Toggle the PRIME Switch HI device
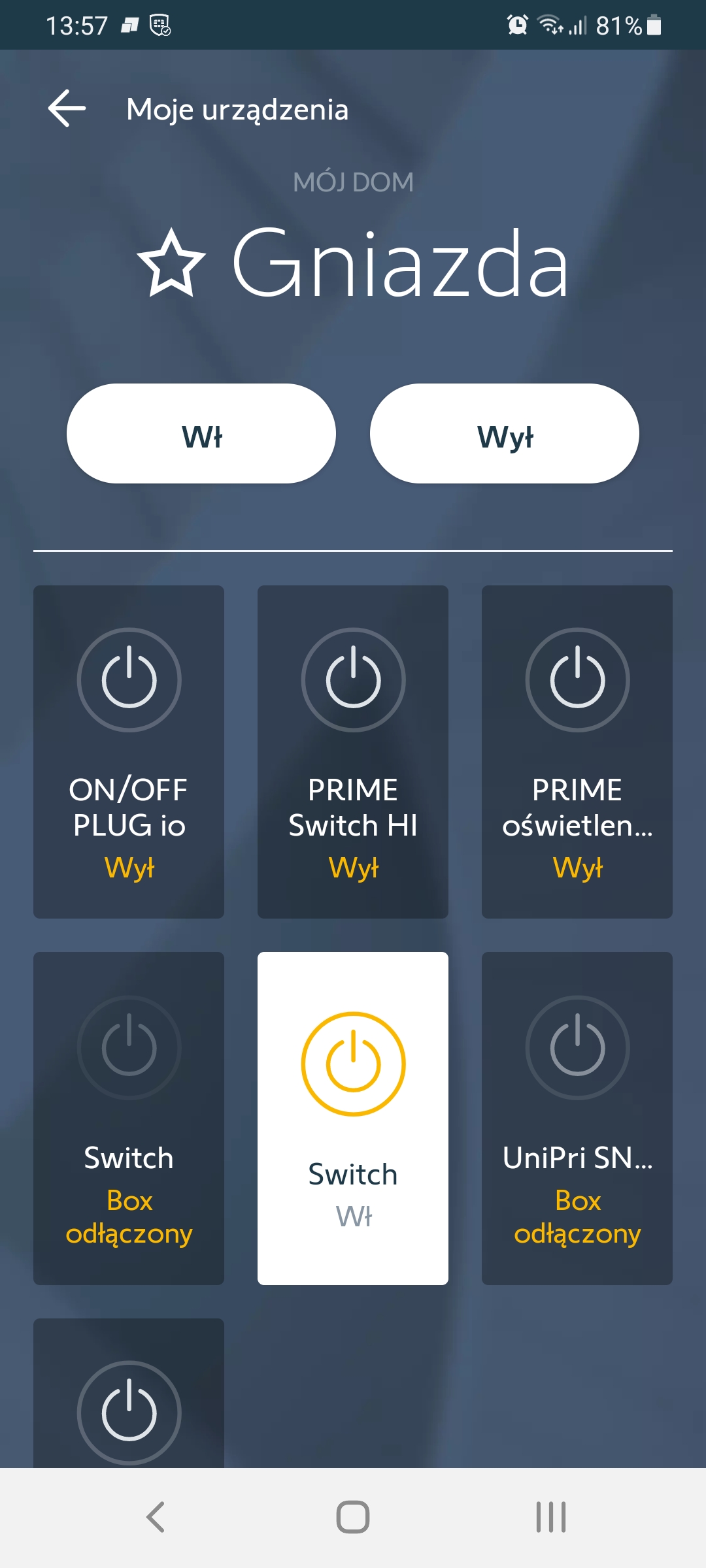The height and width of the screenshot is (1568, 706). (353, 679)
